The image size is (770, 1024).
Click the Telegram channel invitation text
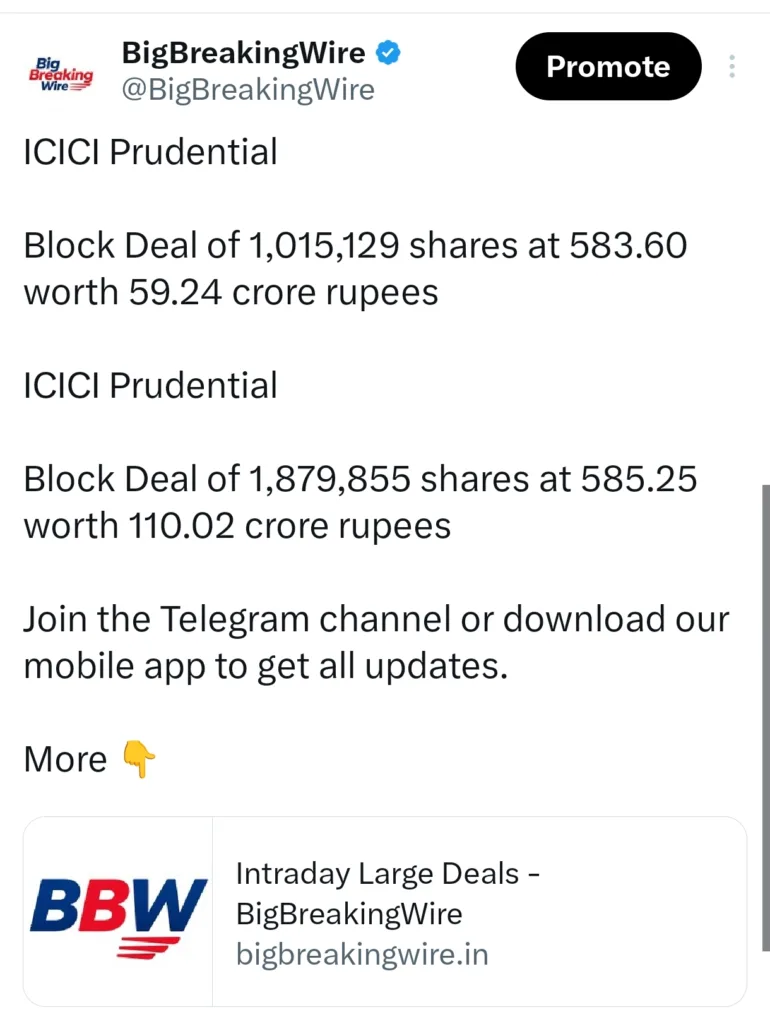(376, 641)
